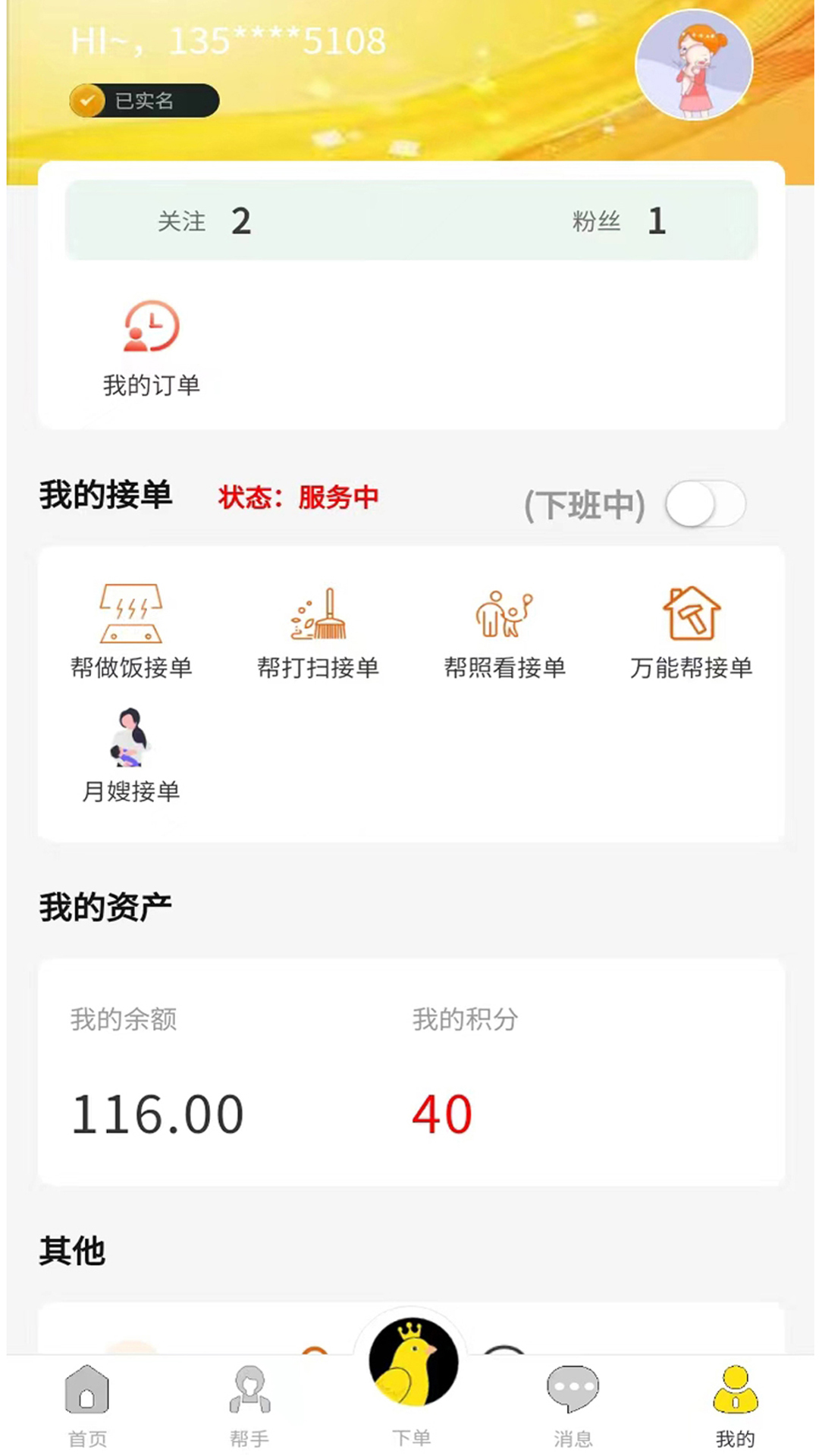Open 帮照看接单 caretaking orders
Viewport: 819px width, 1456px height.
click(504, 631)
